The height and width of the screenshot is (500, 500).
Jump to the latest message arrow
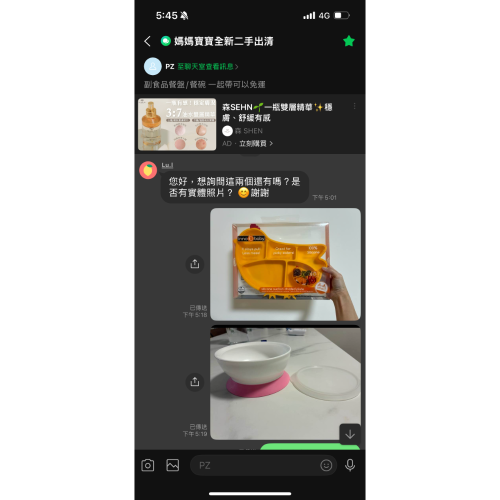[350, 434]
